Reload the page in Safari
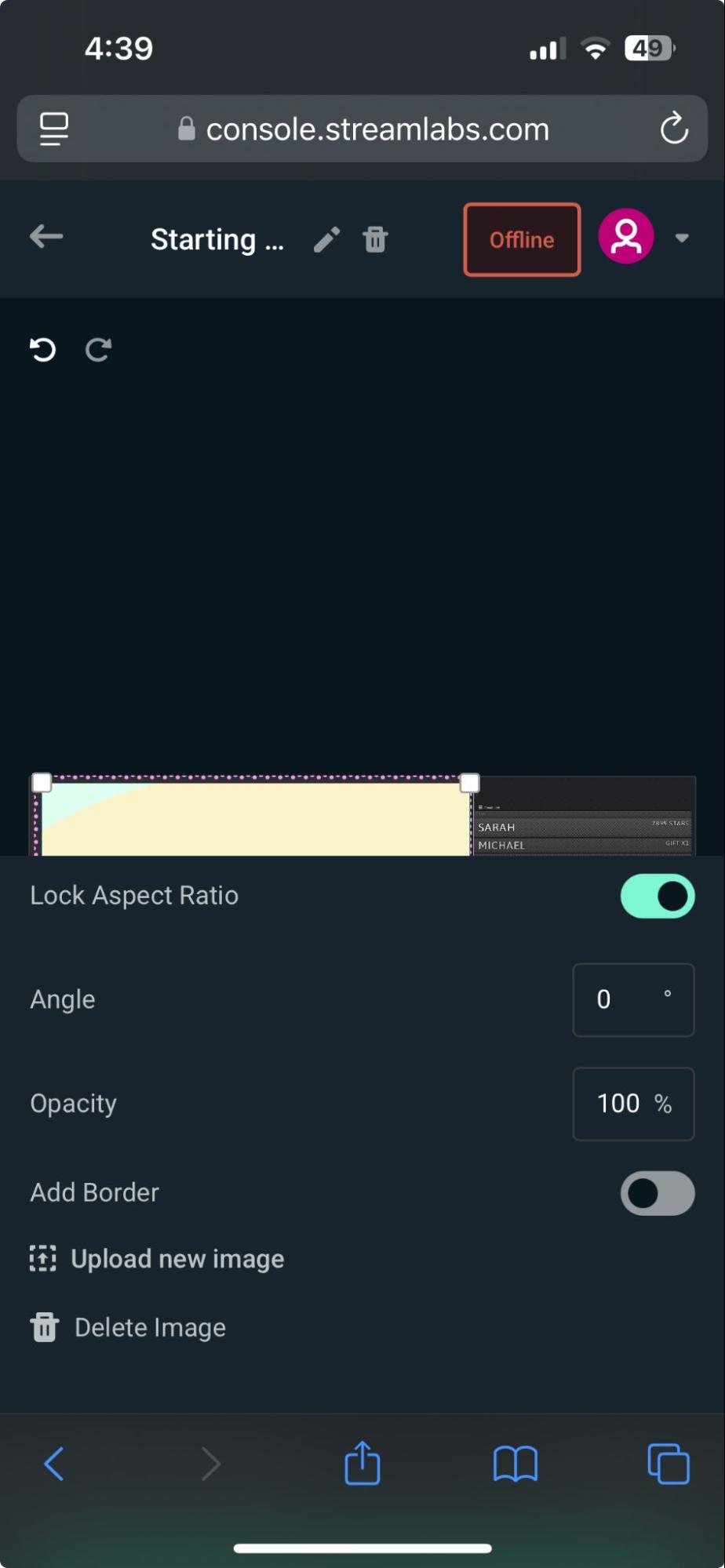Viewport: 725px width, 1568px height. point(674,129)
